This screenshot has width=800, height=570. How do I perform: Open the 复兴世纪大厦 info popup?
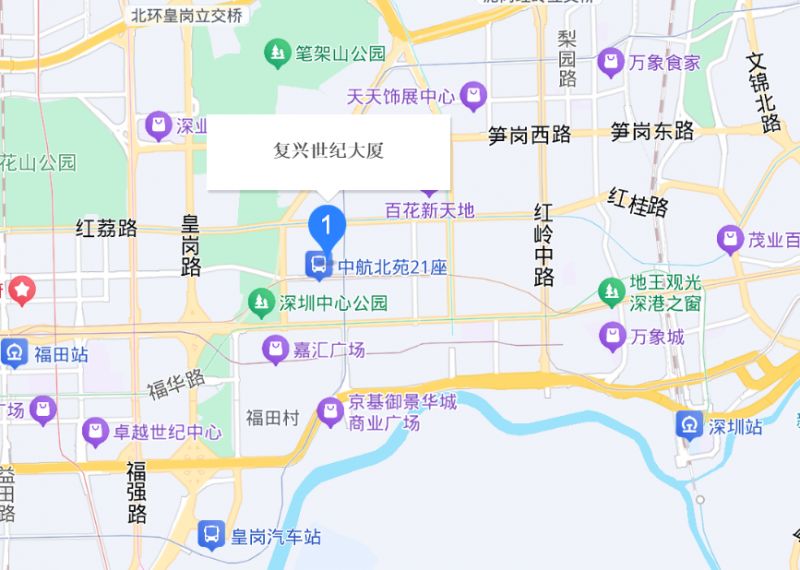coord(328,152)
